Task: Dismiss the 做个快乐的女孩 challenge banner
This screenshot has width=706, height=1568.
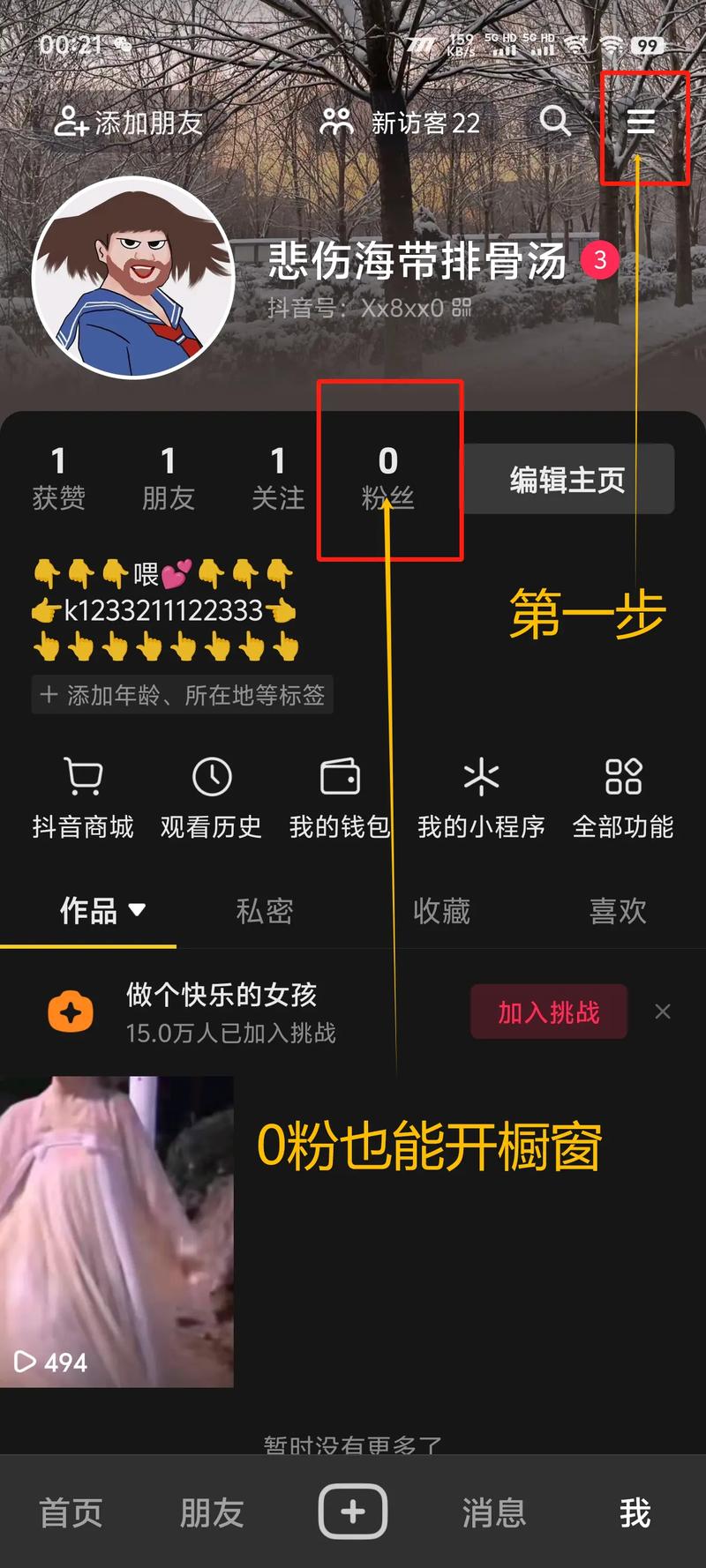Action: pyautogui.click(x=663, y=1011)
